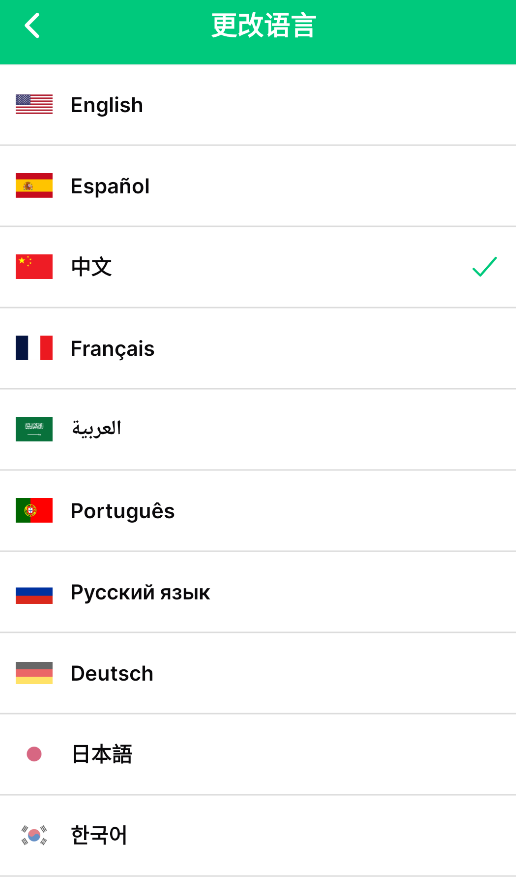The height and width of the screenshot is (895, 516).
Task: Tap the 中文 language row
Action: point(258,267)
